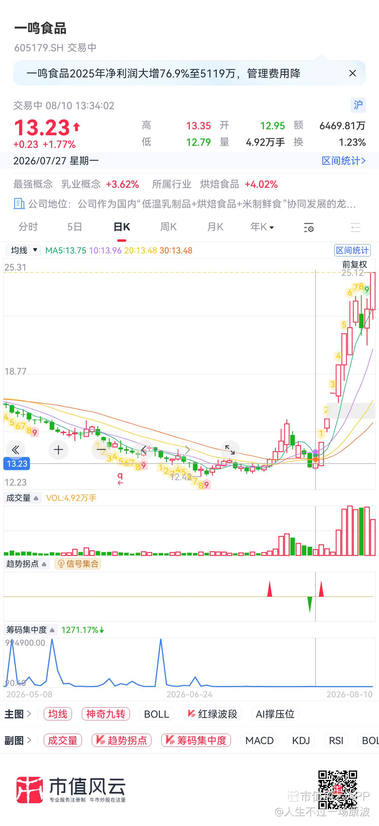379x826 pixels.
Task: Expand the 均线 indicator dropdown
Action: (x=26, y=250)
